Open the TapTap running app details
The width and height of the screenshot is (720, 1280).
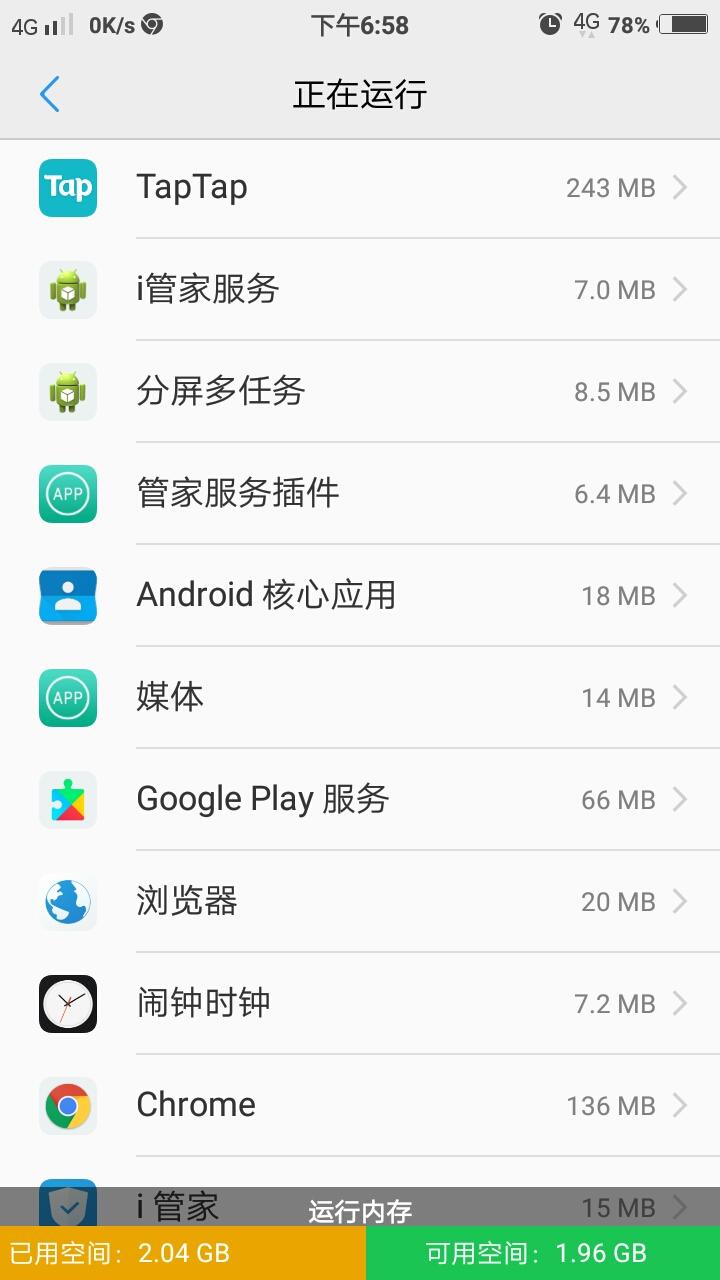[x=360, y=188]
